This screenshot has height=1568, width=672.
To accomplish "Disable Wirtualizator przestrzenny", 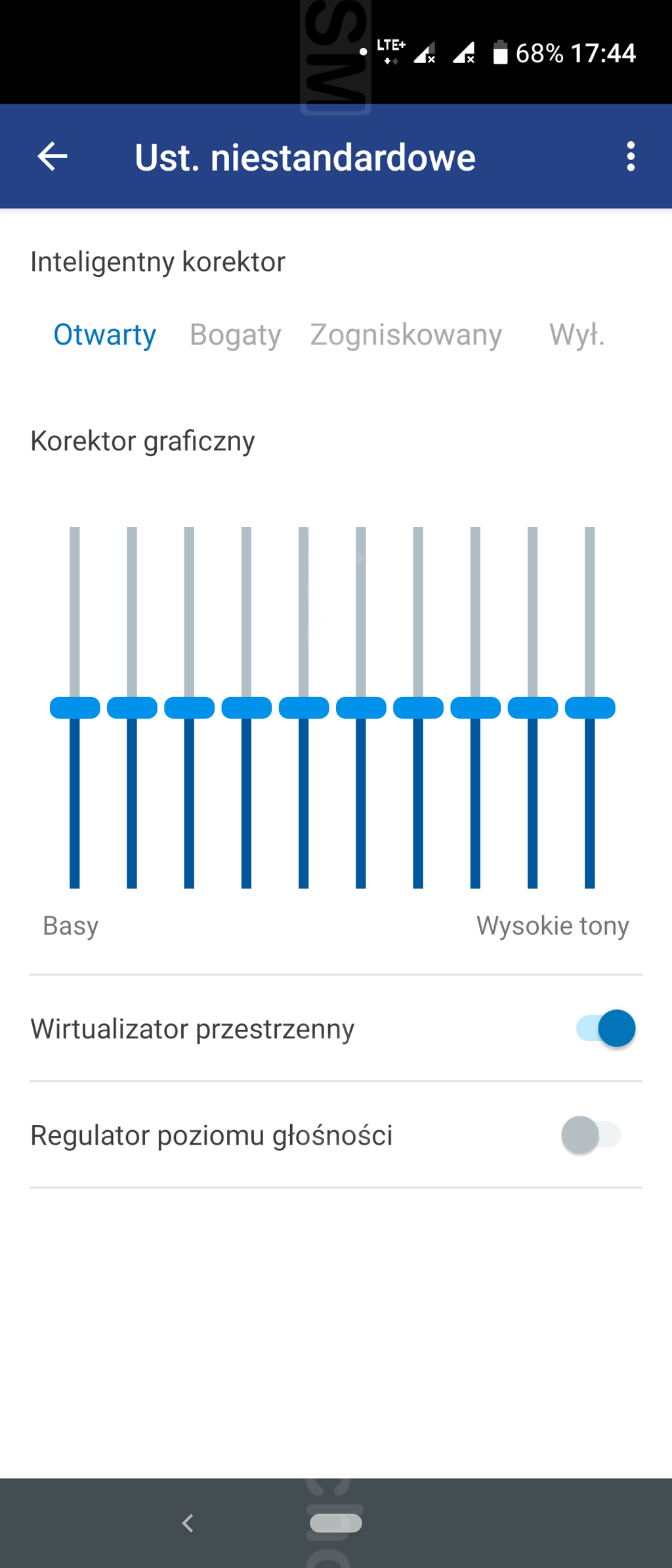I will click(605, 1028).
